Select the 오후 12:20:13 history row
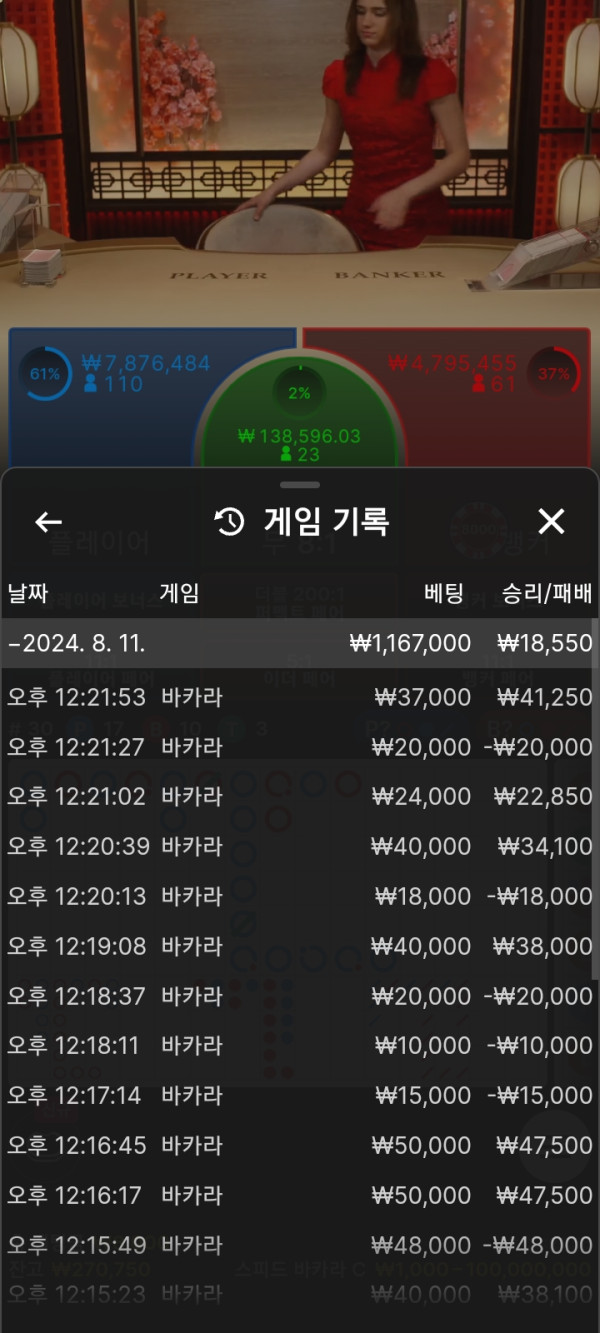 (298, 897)
